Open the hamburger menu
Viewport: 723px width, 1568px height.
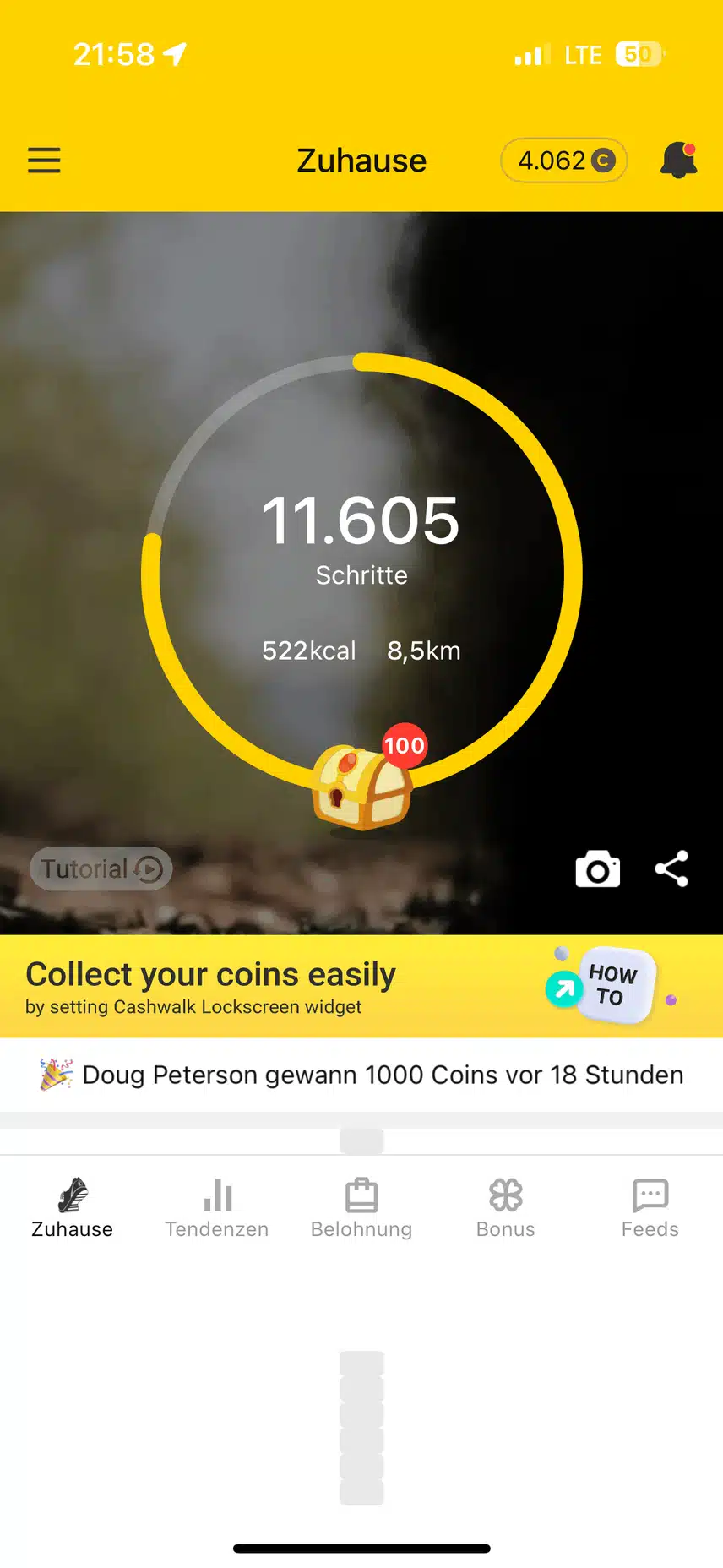(44, 161)
